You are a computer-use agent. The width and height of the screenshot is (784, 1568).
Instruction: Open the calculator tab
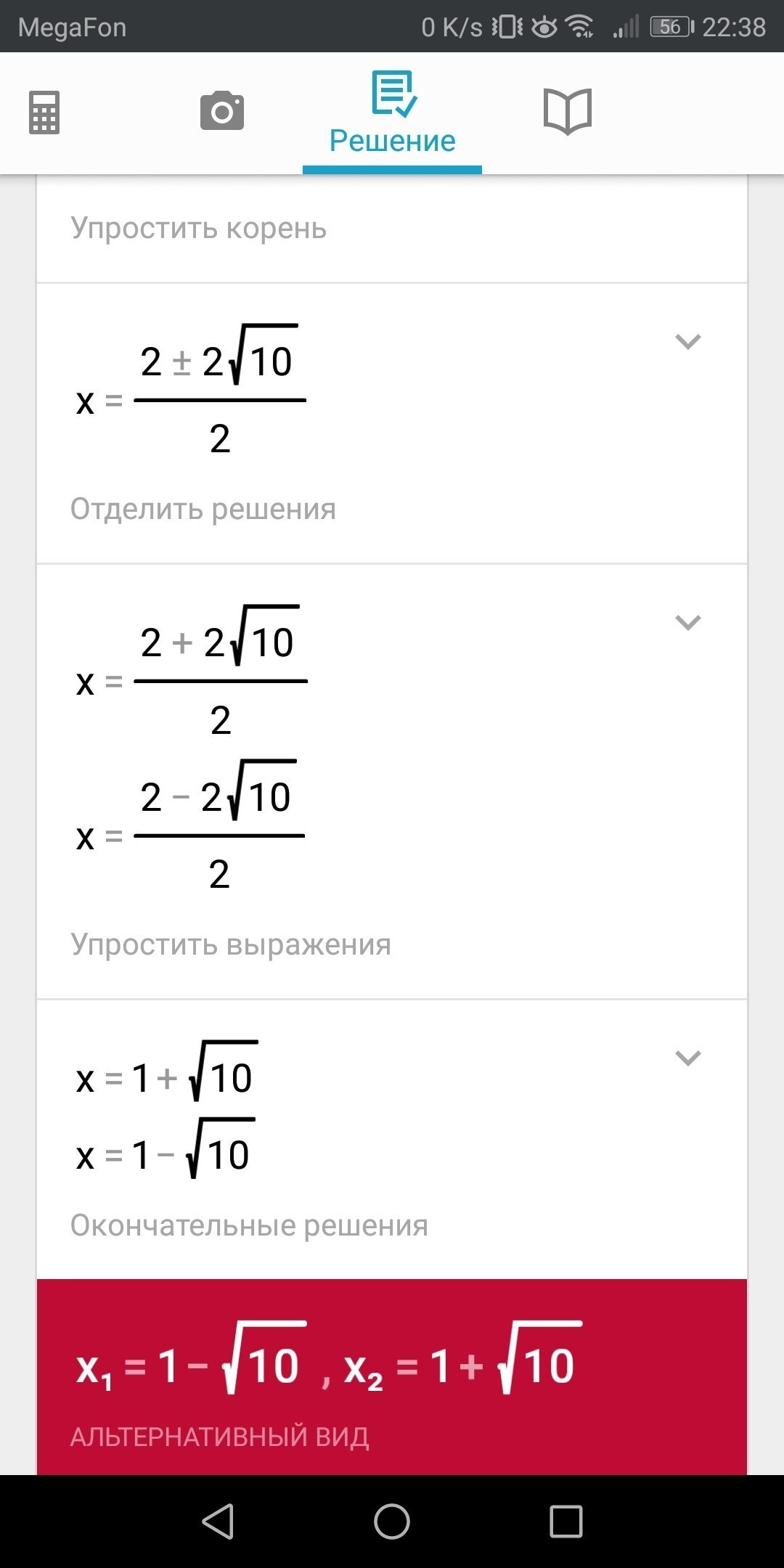click(44, 113)
